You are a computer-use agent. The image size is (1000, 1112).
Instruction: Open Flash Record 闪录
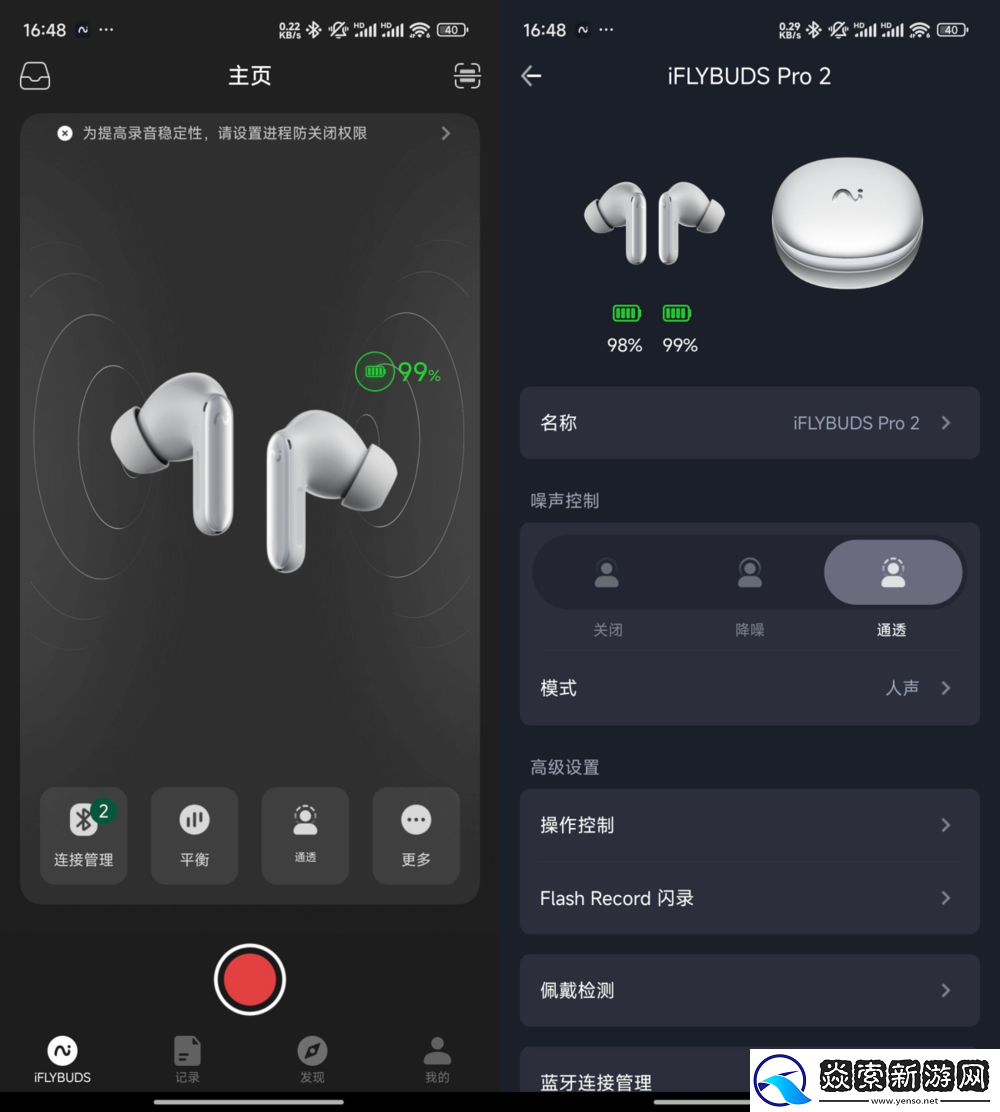click(749, 898)
